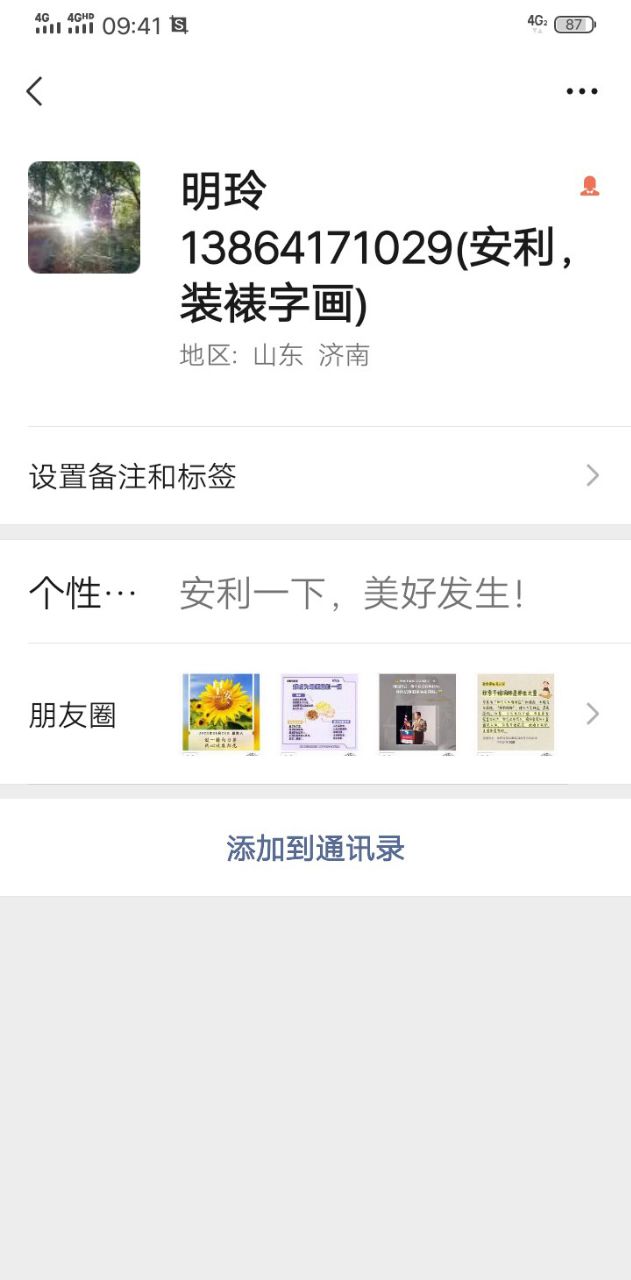Viewport: 631px width, 1280px height.
Task: Open the three-dot overflow menu
Action: pyautogui.click(x=581, y=92)
